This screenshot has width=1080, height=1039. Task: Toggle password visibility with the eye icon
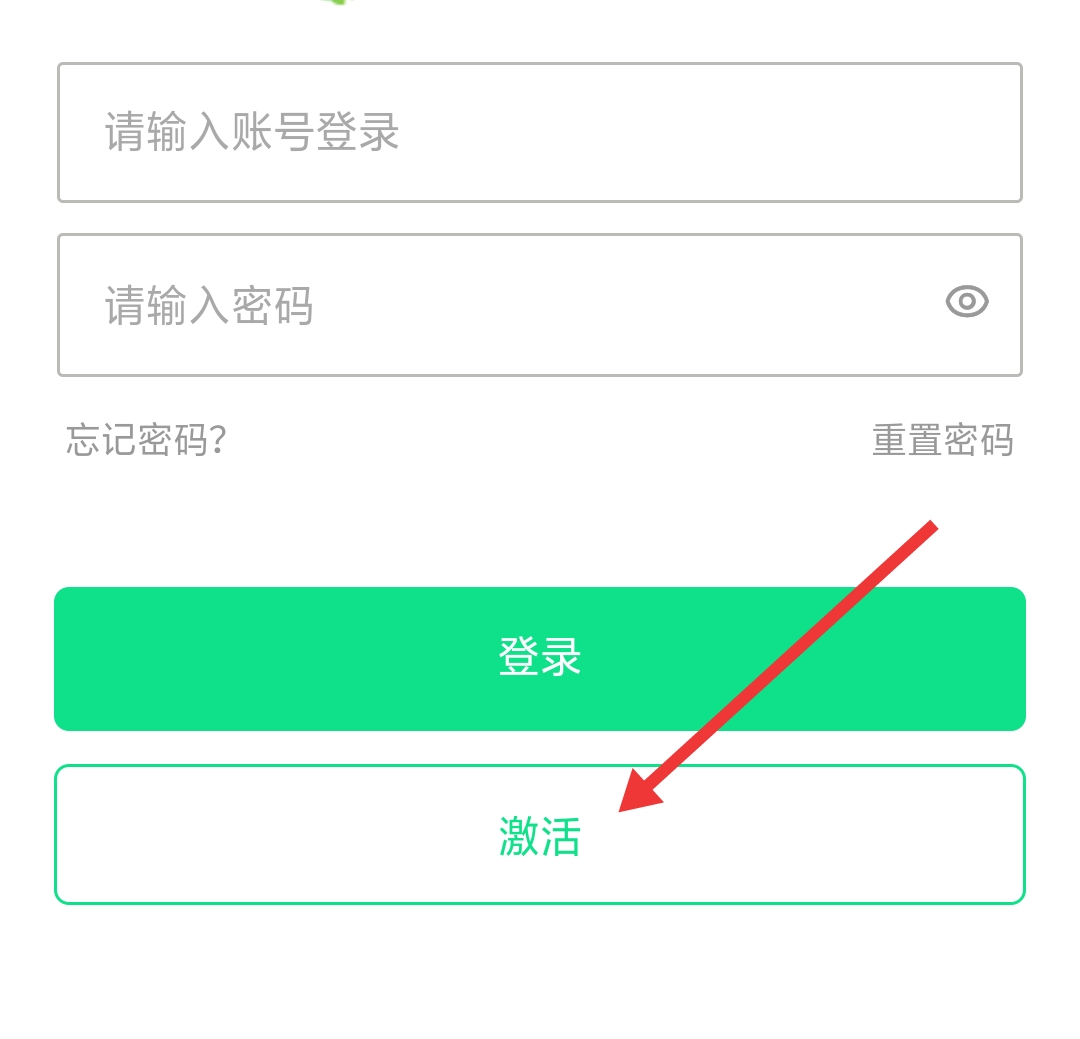967,301
